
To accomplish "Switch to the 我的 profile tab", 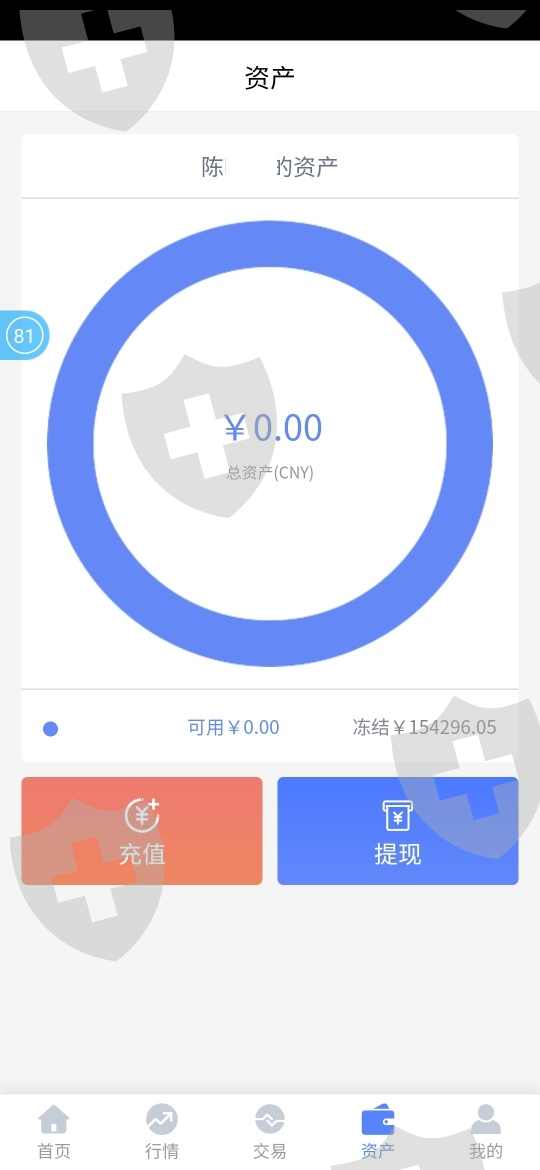I will pos(486,1133).
